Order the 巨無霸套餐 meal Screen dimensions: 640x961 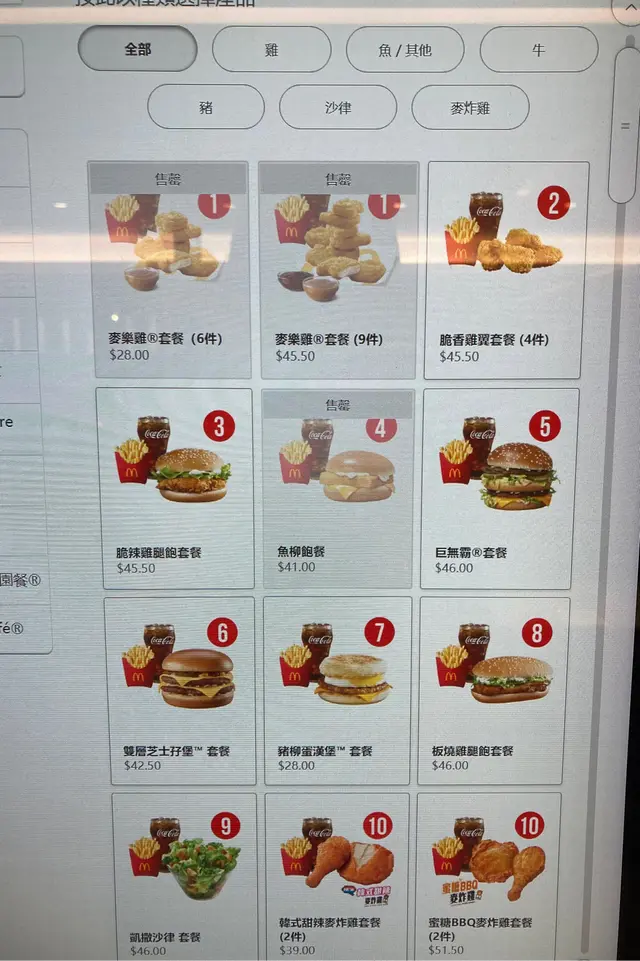(x=500, y=488)
